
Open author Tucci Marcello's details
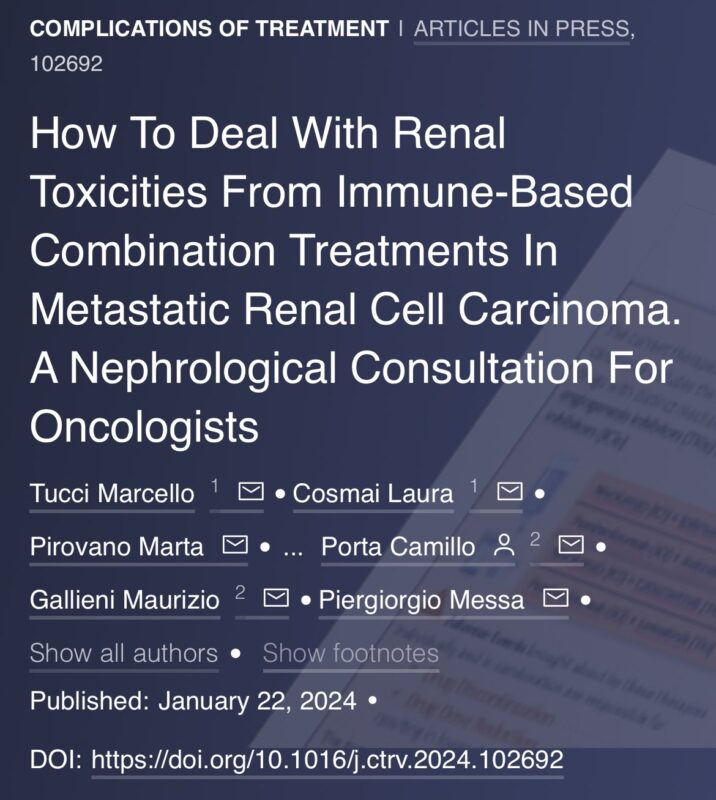(112, 493)
